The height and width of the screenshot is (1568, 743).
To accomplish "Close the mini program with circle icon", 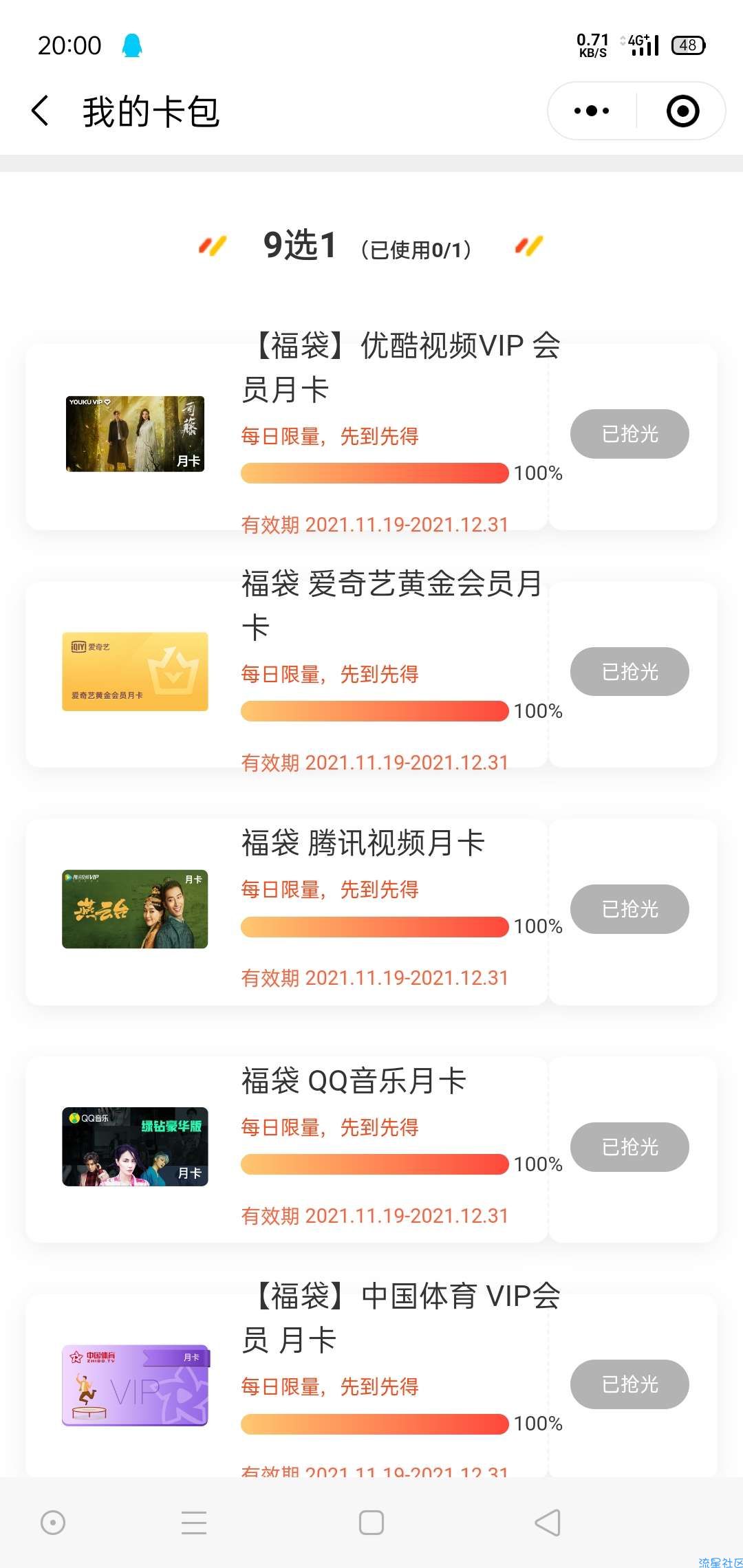I will click(682, 111).
